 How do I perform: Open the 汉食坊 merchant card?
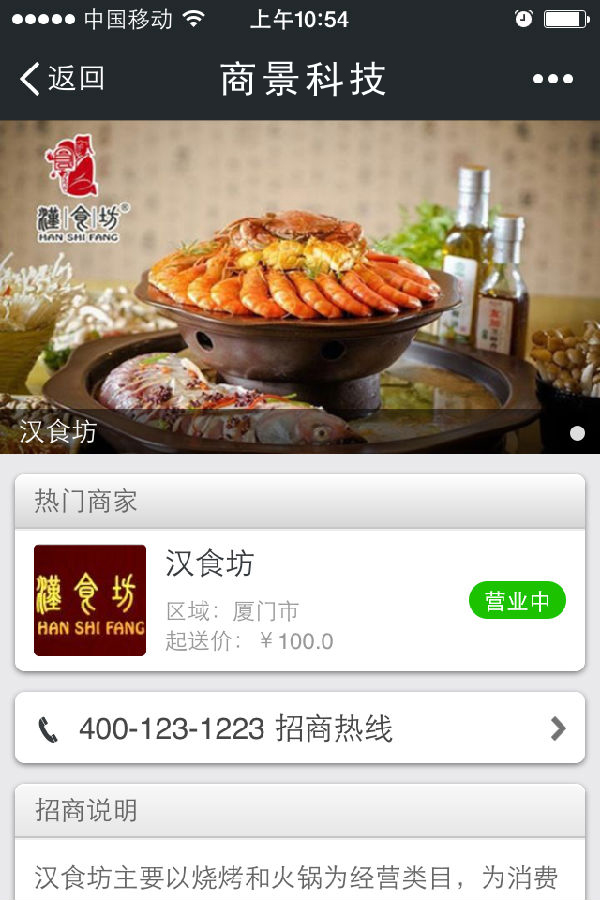coord(300,600)
